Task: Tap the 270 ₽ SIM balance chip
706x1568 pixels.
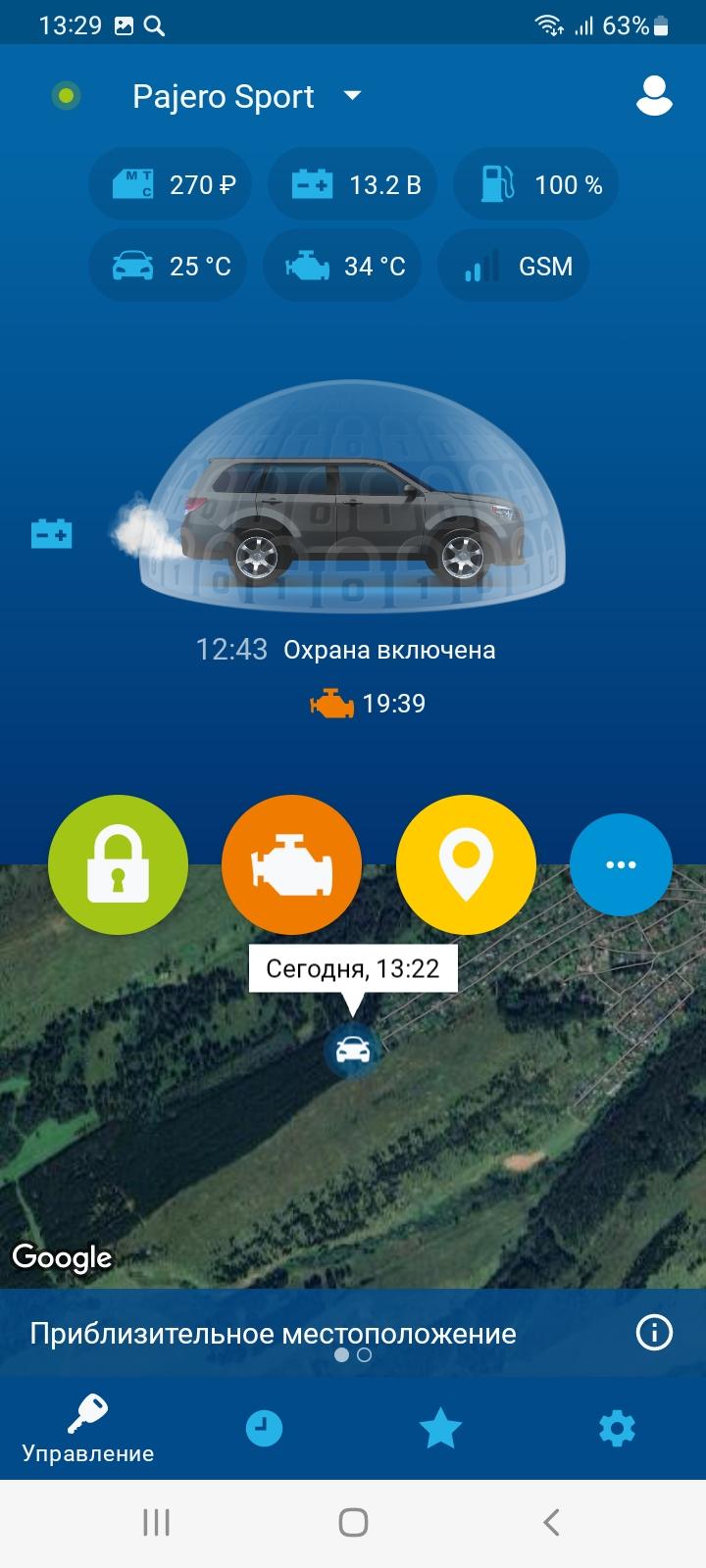Action: 172,184
